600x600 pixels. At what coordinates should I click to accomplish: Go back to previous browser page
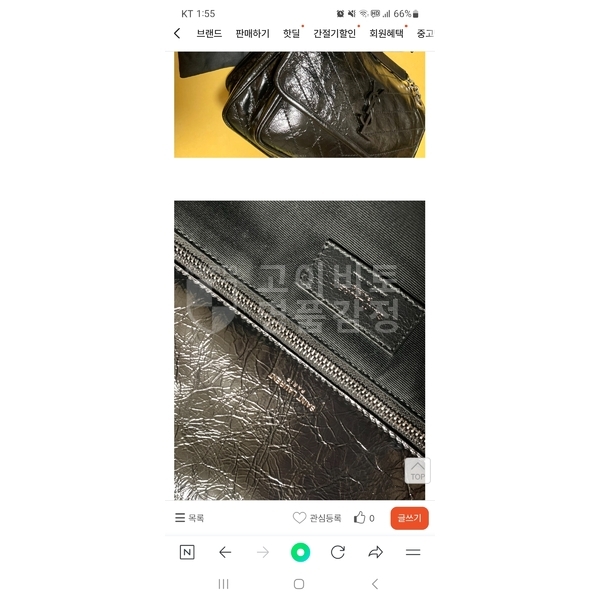click(225, 552)
